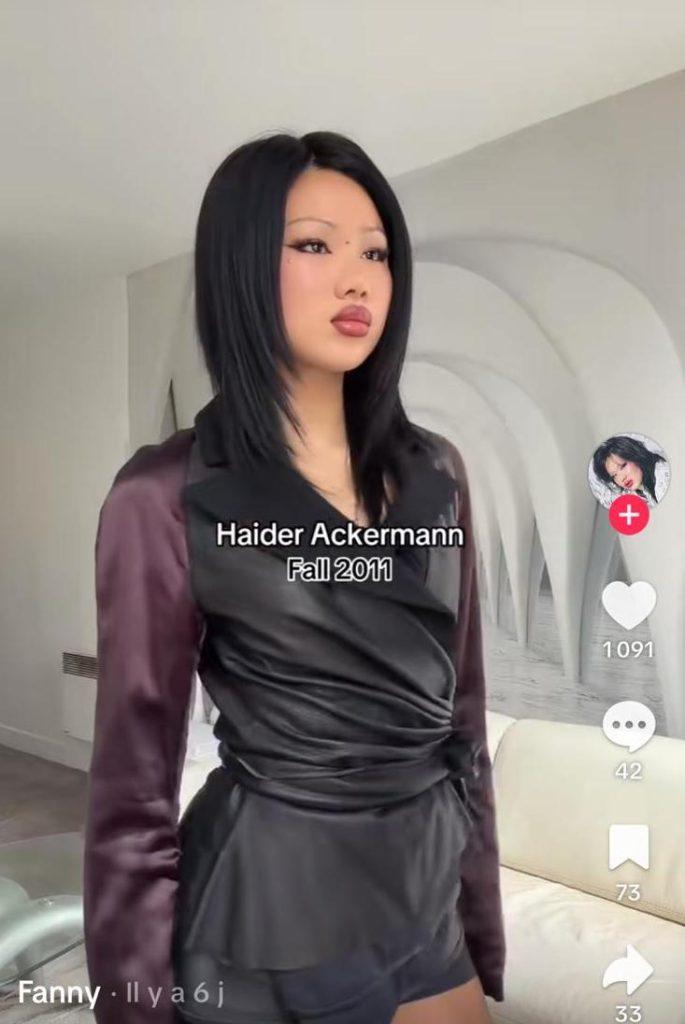
Task: Bookmark this video to favorites
Action: tap(629, 848)
